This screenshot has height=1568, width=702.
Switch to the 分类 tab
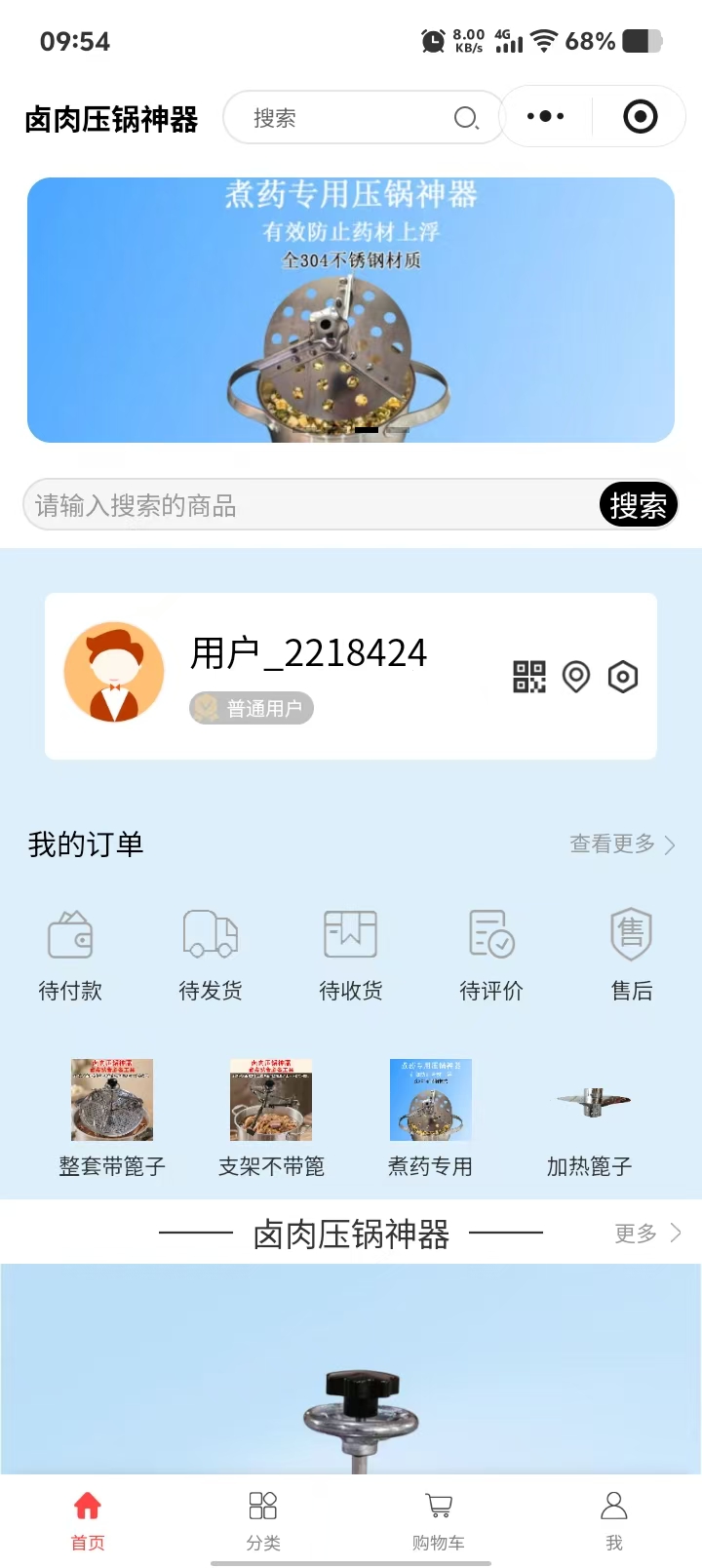pyautogui.click(x=263, y=1519)
